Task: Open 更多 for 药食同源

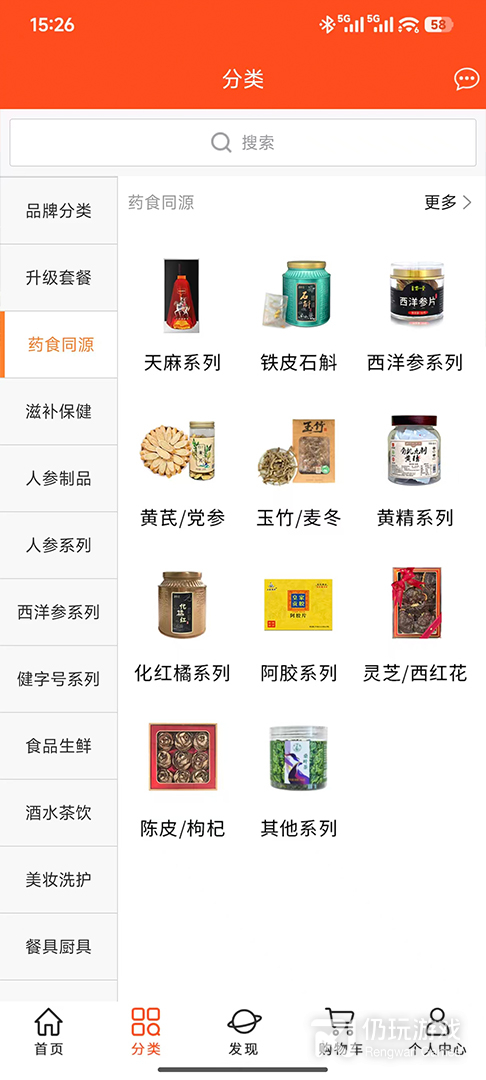Action: click(448, 202)
